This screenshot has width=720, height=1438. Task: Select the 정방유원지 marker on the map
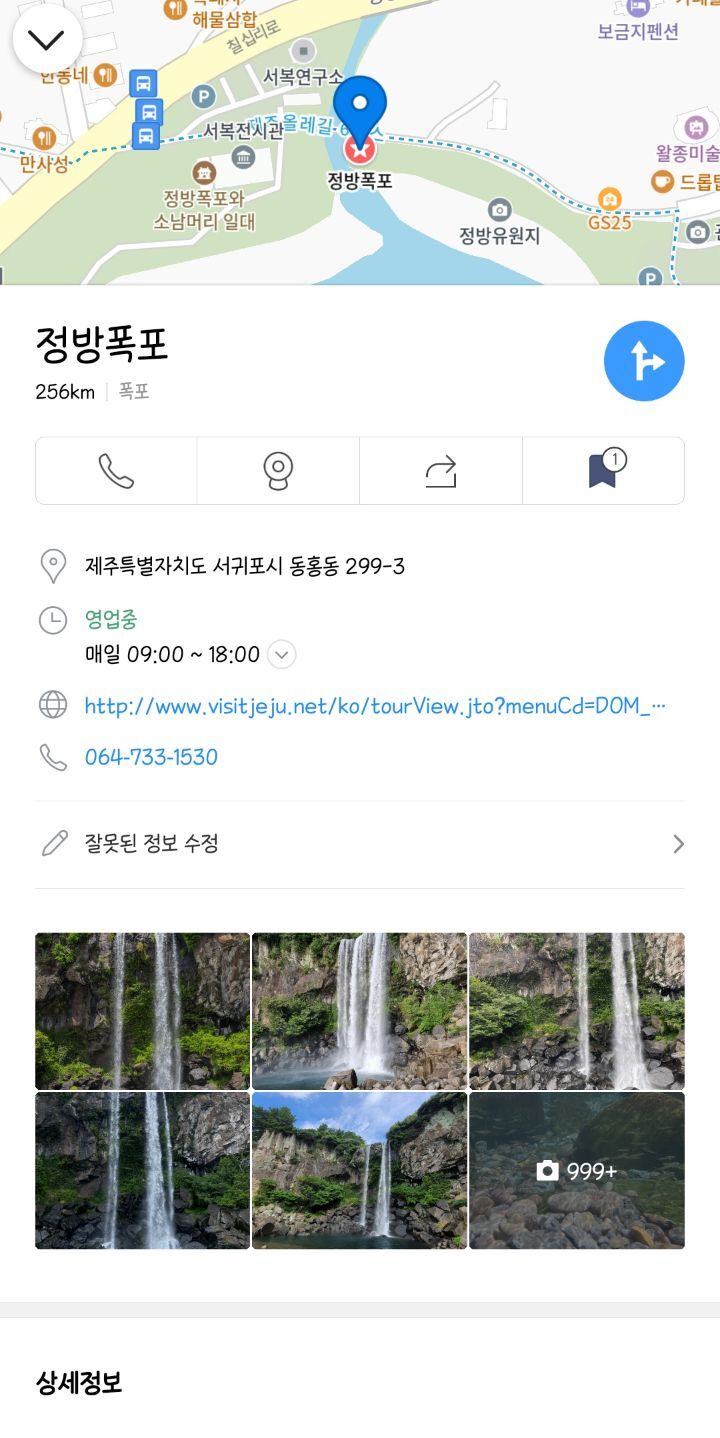point(499,211)
